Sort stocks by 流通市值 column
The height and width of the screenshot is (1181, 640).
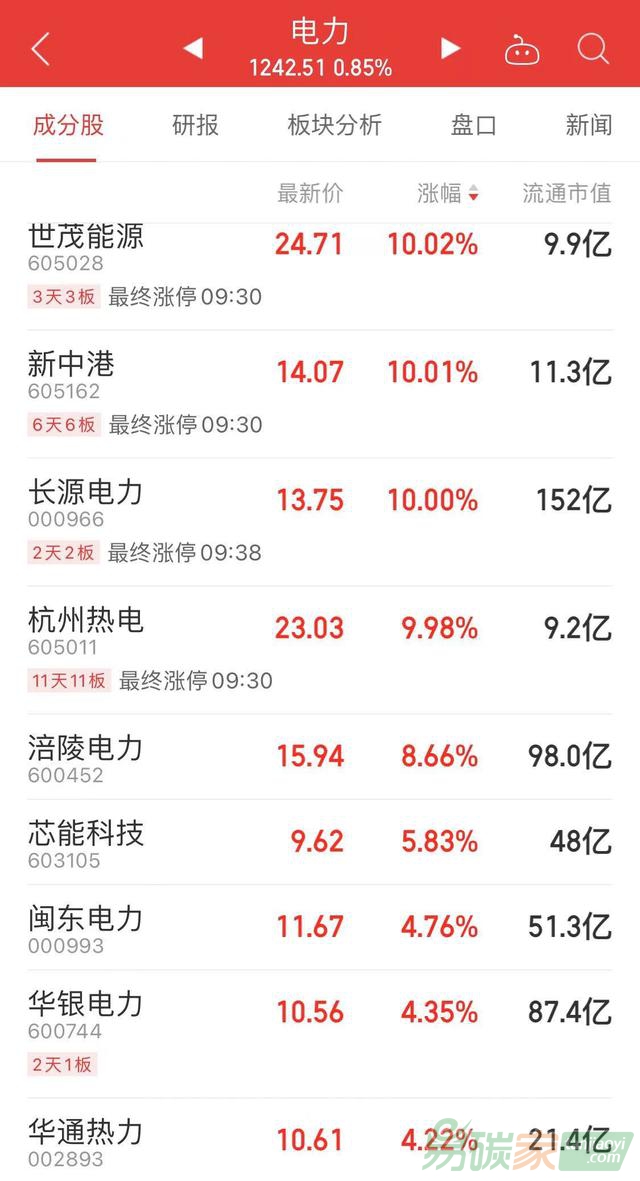pyautogui.click(x=566, y=193)
